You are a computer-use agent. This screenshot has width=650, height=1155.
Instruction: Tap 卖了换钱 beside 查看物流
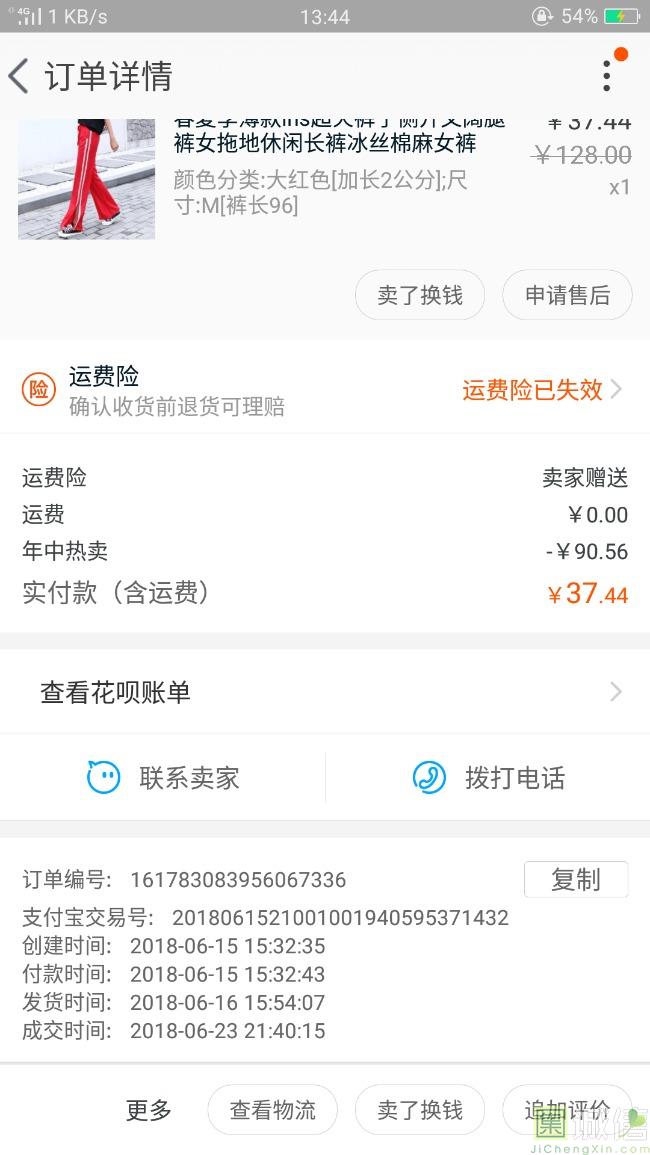[420, 1110]
